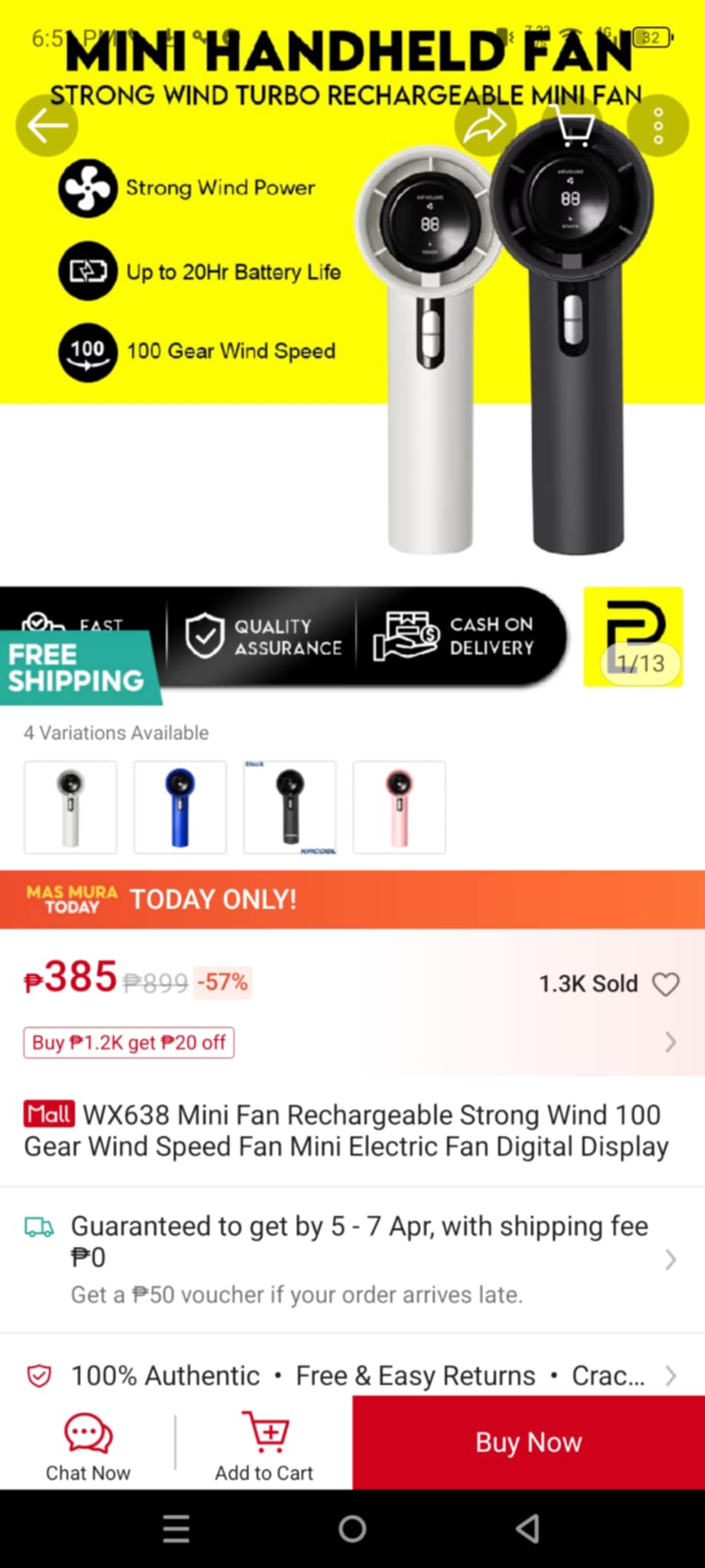This screenshot has width=705, height=1568.
Task: Choose the black fan variation
Action: (289, 807)
